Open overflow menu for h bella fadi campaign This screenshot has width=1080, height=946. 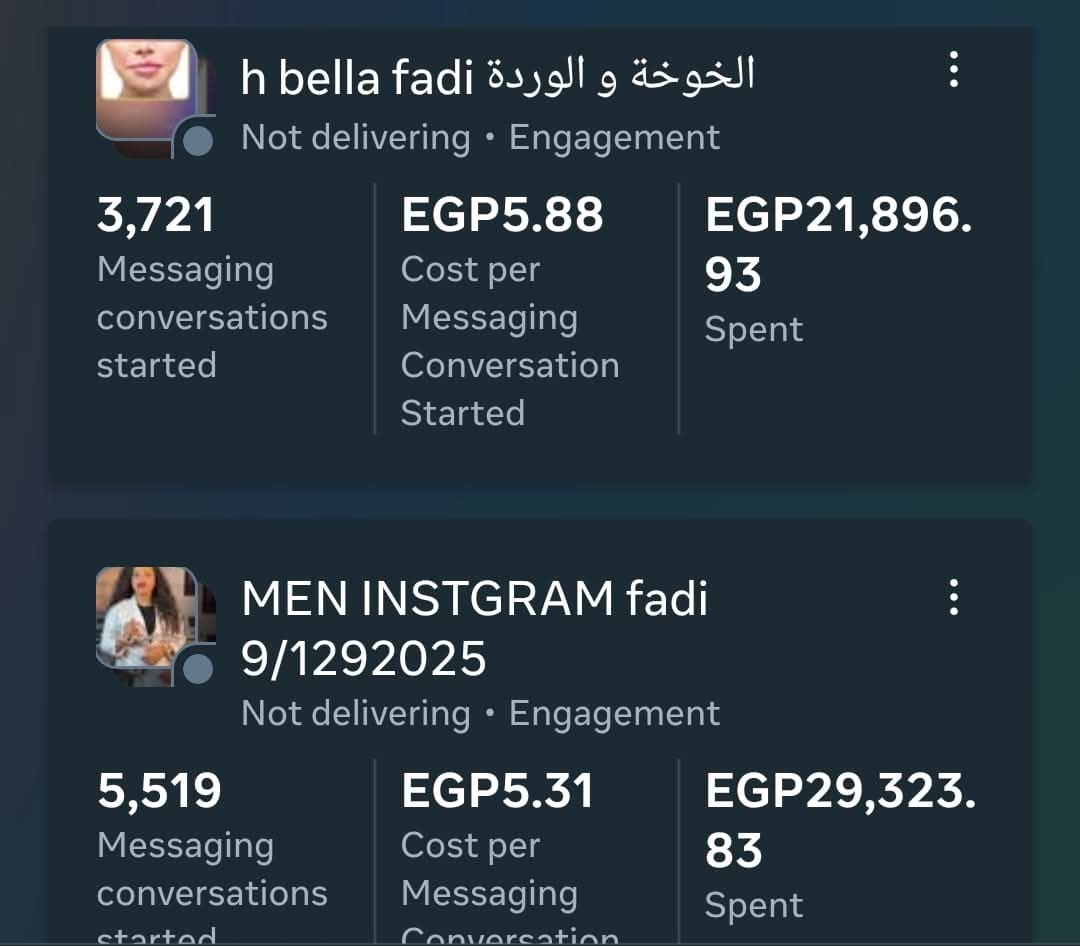point(953,70)
